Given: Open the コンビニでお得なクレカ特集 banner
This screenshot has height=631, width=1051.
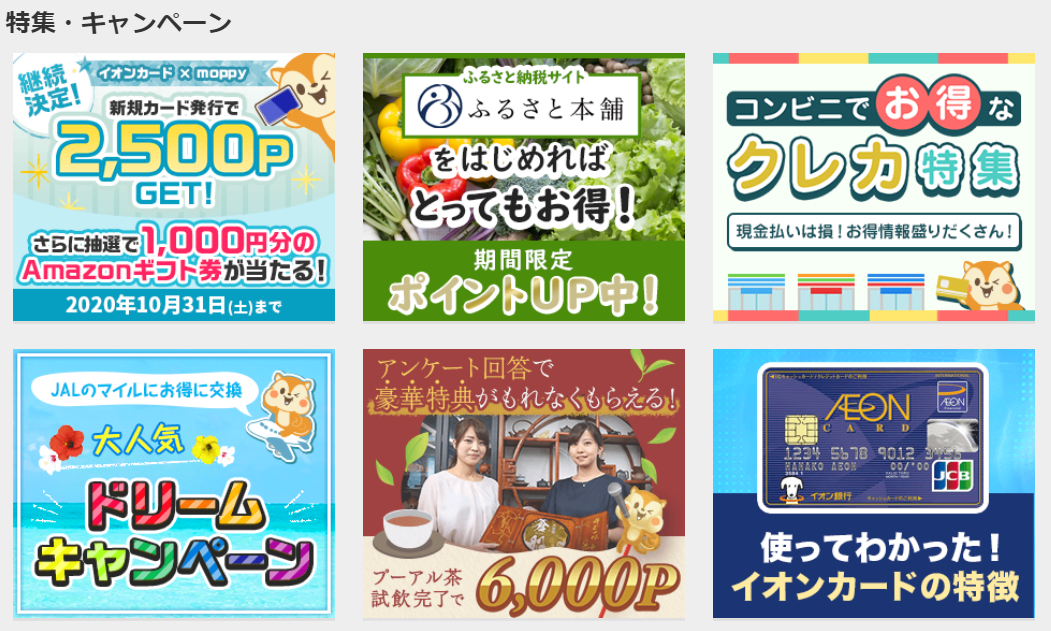Looking at the screenshot, I should [x=873, y=187].
